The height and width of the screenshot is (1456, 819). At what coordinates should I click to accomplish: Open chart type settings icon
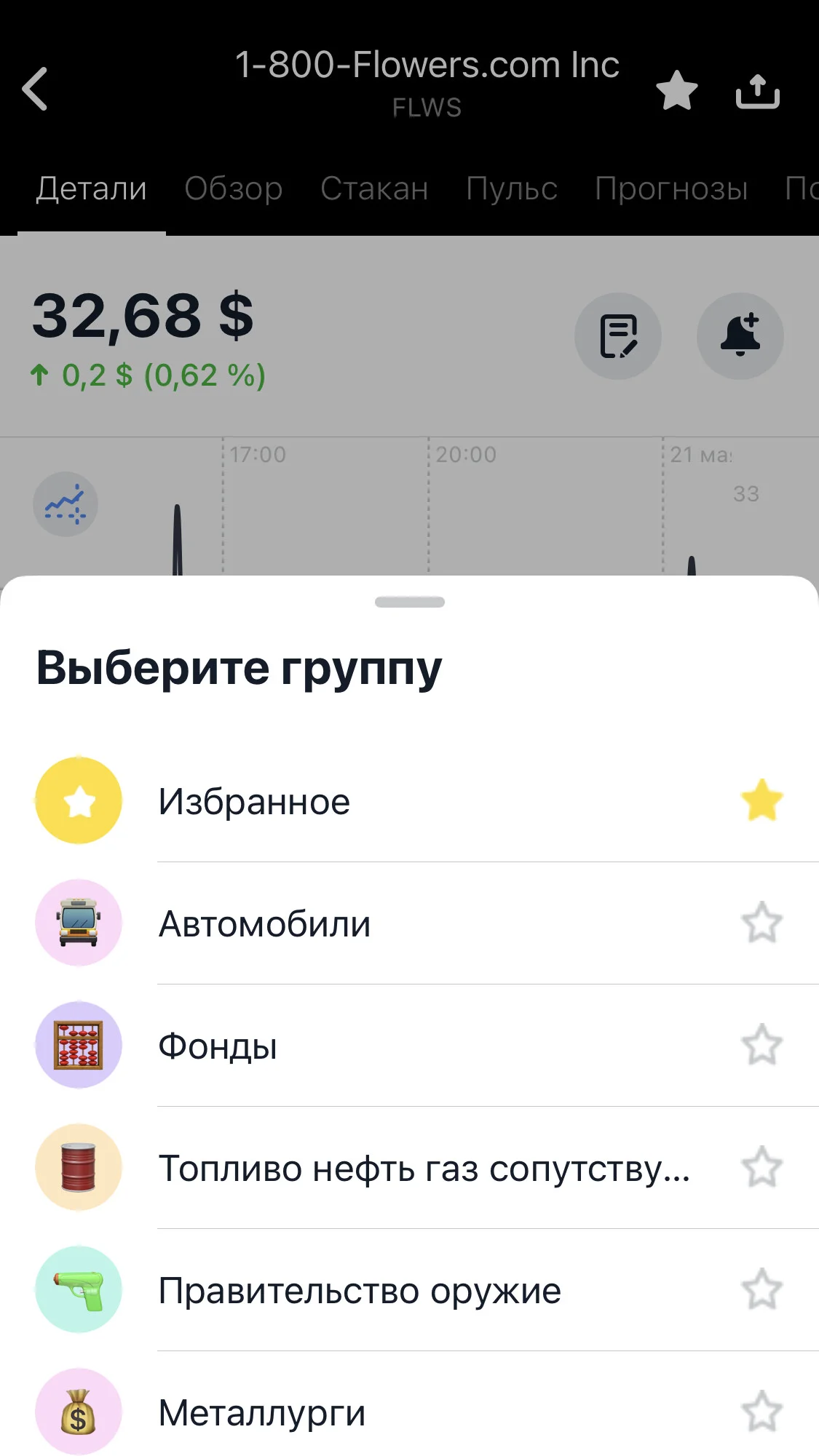click(66, 504)
